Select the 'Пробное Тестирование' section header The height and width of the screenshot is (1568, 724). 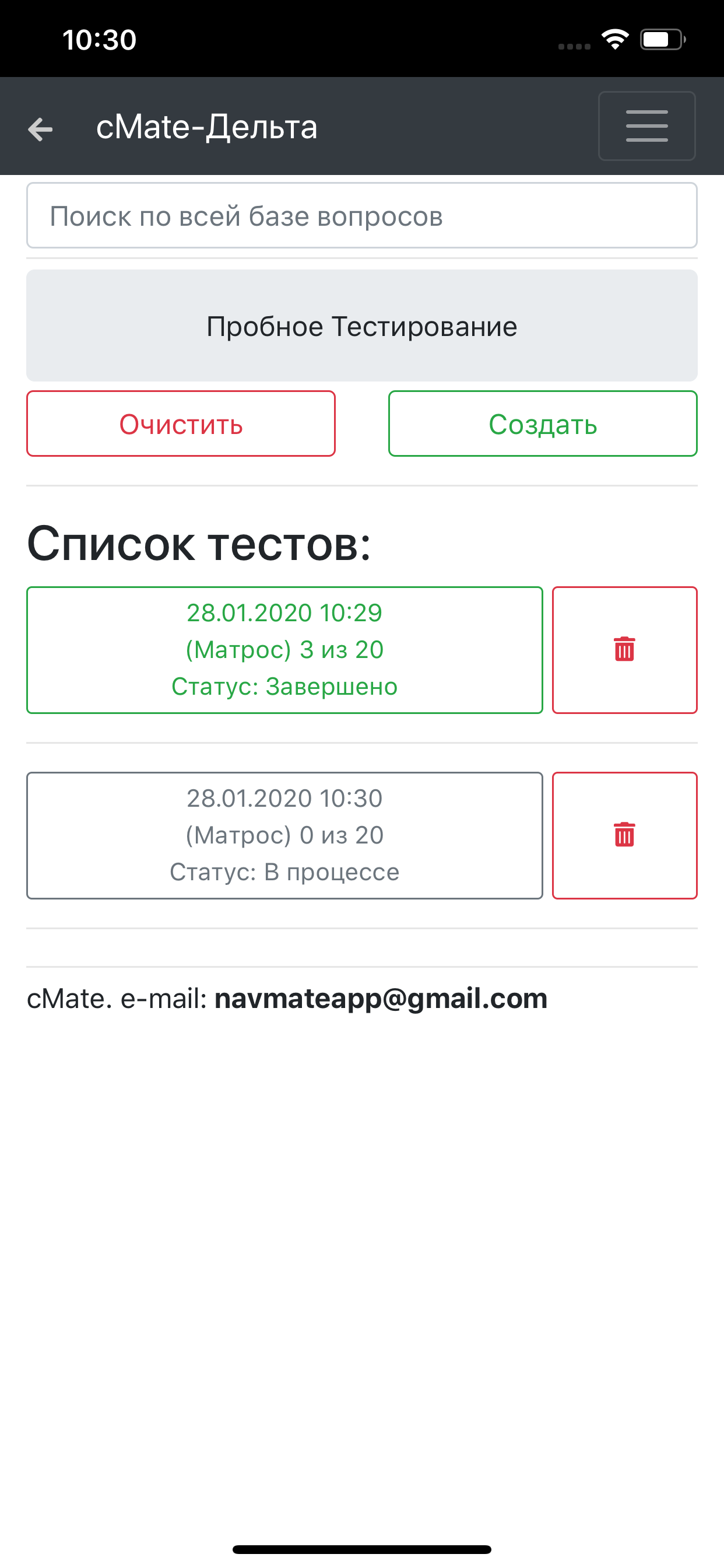click(x=361, y=325)
